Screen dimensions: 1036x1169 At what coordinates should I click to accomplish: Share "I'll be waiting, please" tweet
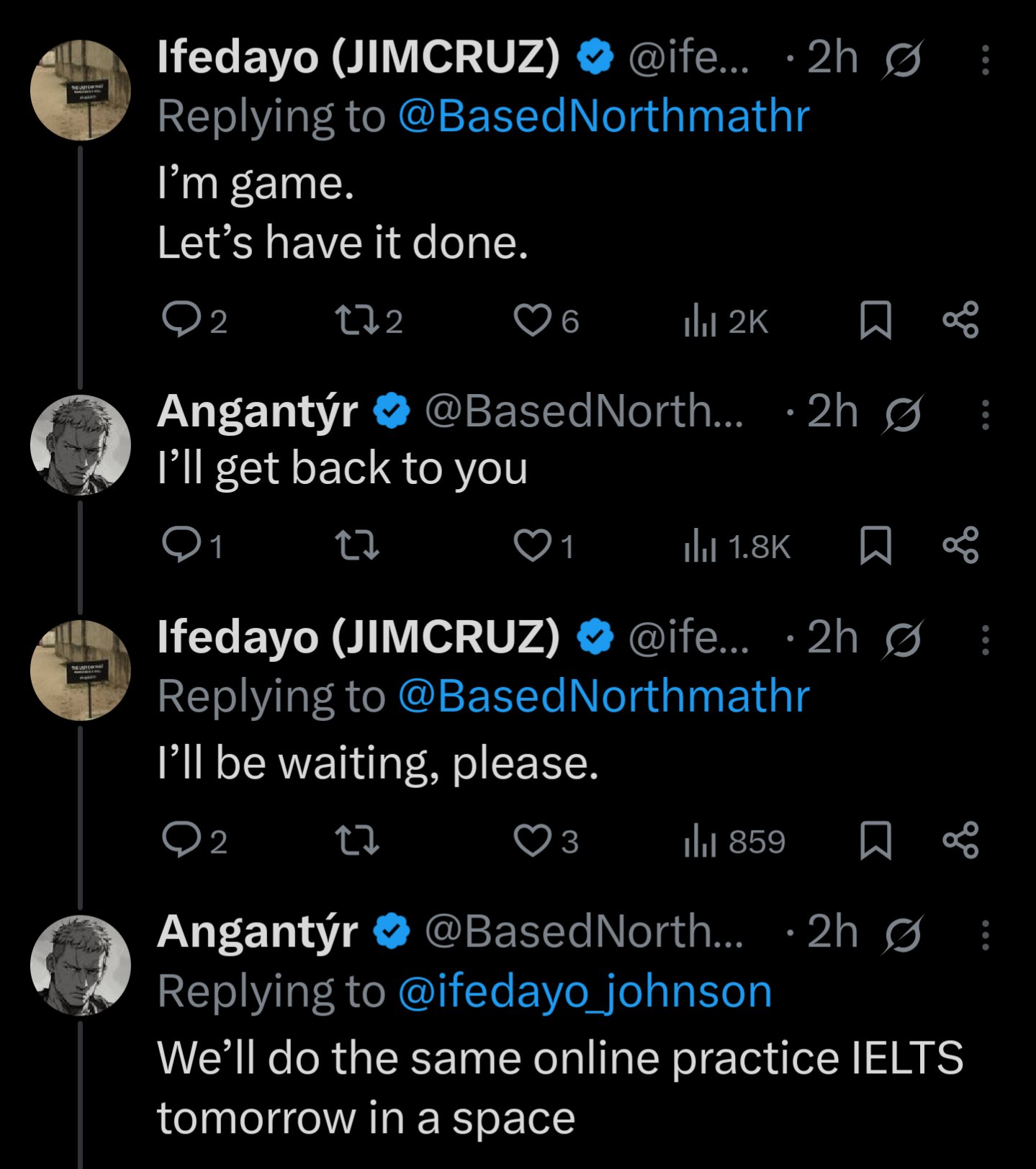coord(960,841)
